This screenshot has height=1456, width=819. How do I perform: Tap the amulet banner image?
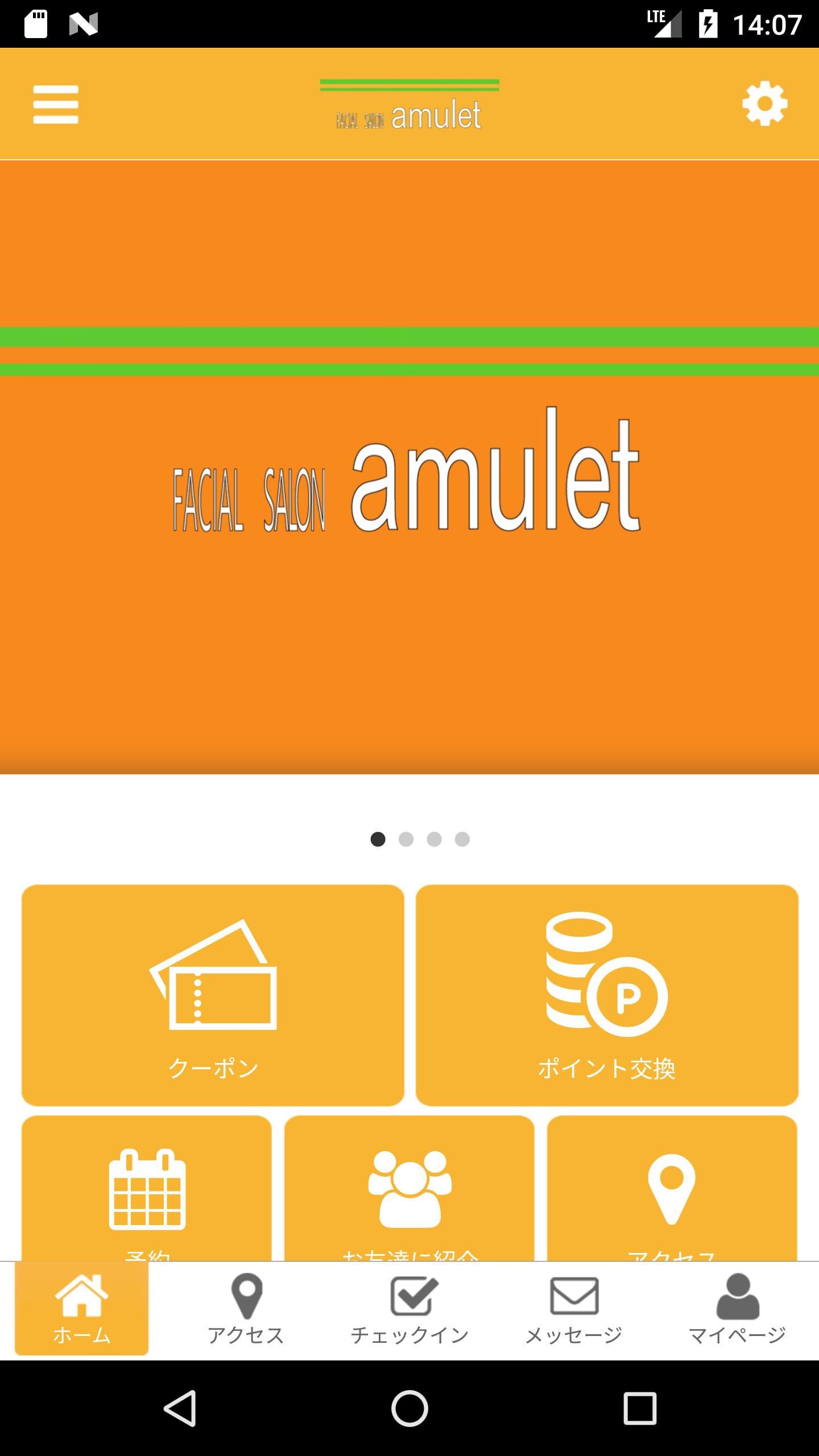pos(409,468)
